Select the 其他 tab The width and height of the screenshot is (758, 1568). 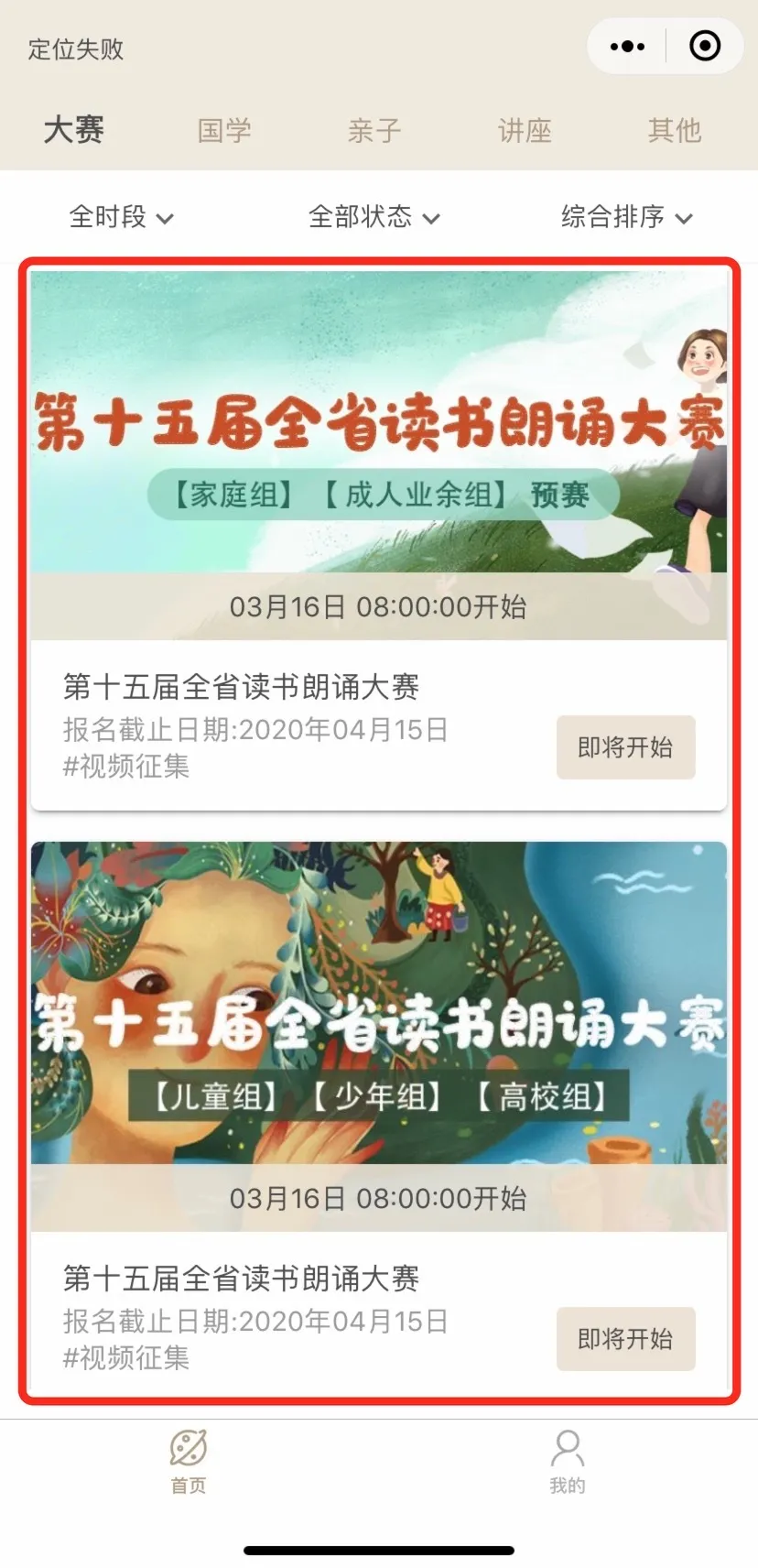[675, 130]
